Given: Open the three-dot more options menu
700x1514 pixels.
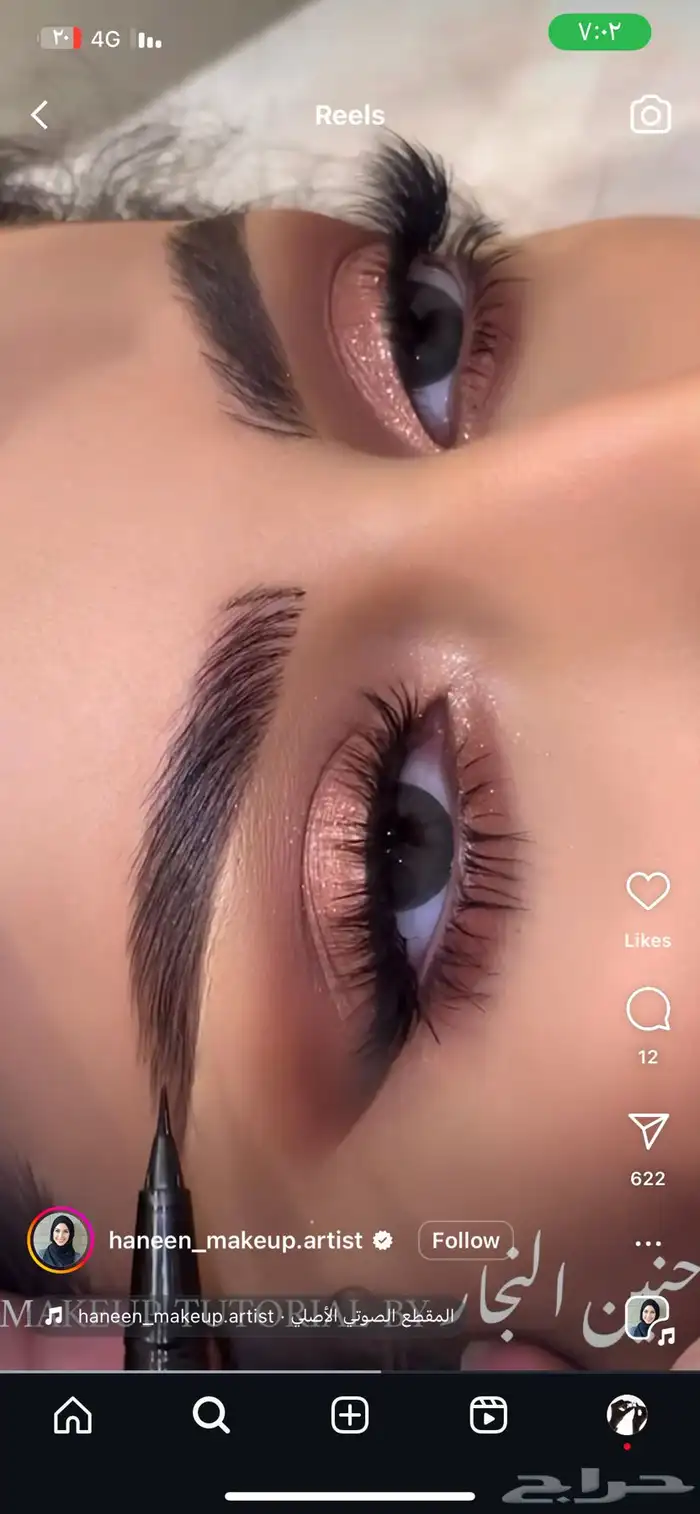Looking at the screenshot, I should point(648,1244).
